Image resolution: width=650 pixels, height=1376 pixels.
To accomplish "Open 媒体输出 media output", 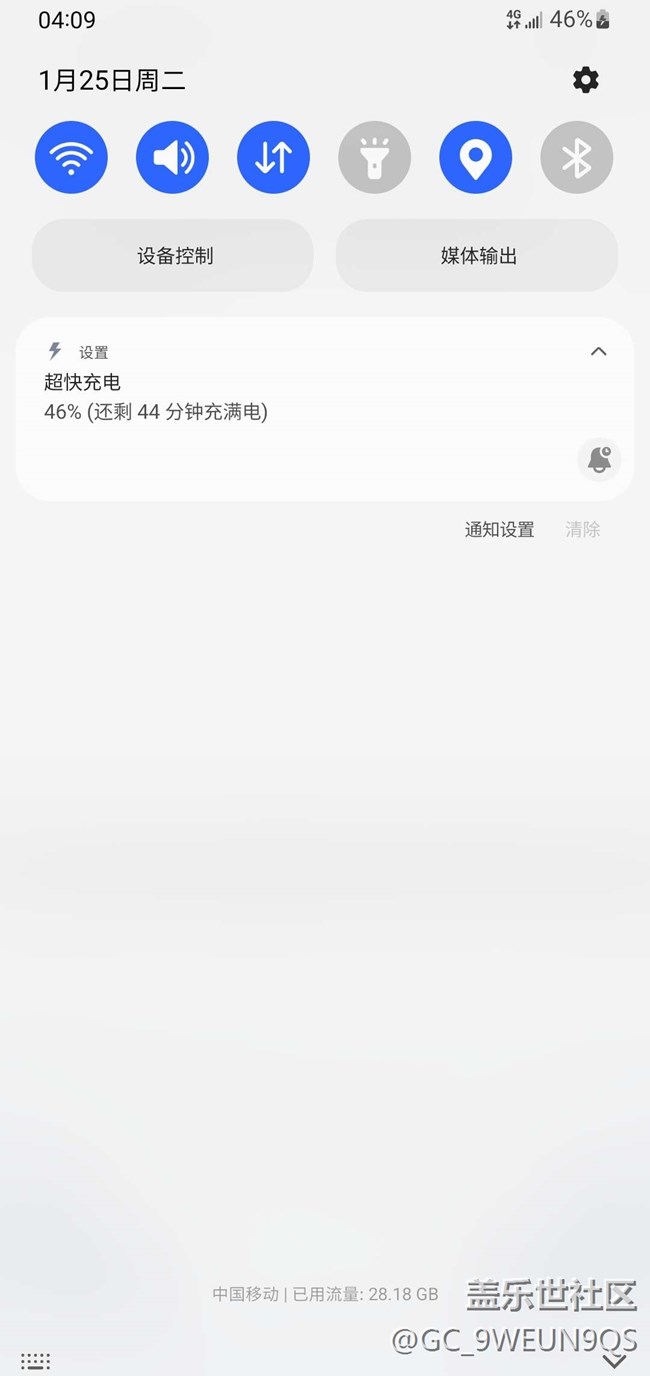I will tap(477, 256).
